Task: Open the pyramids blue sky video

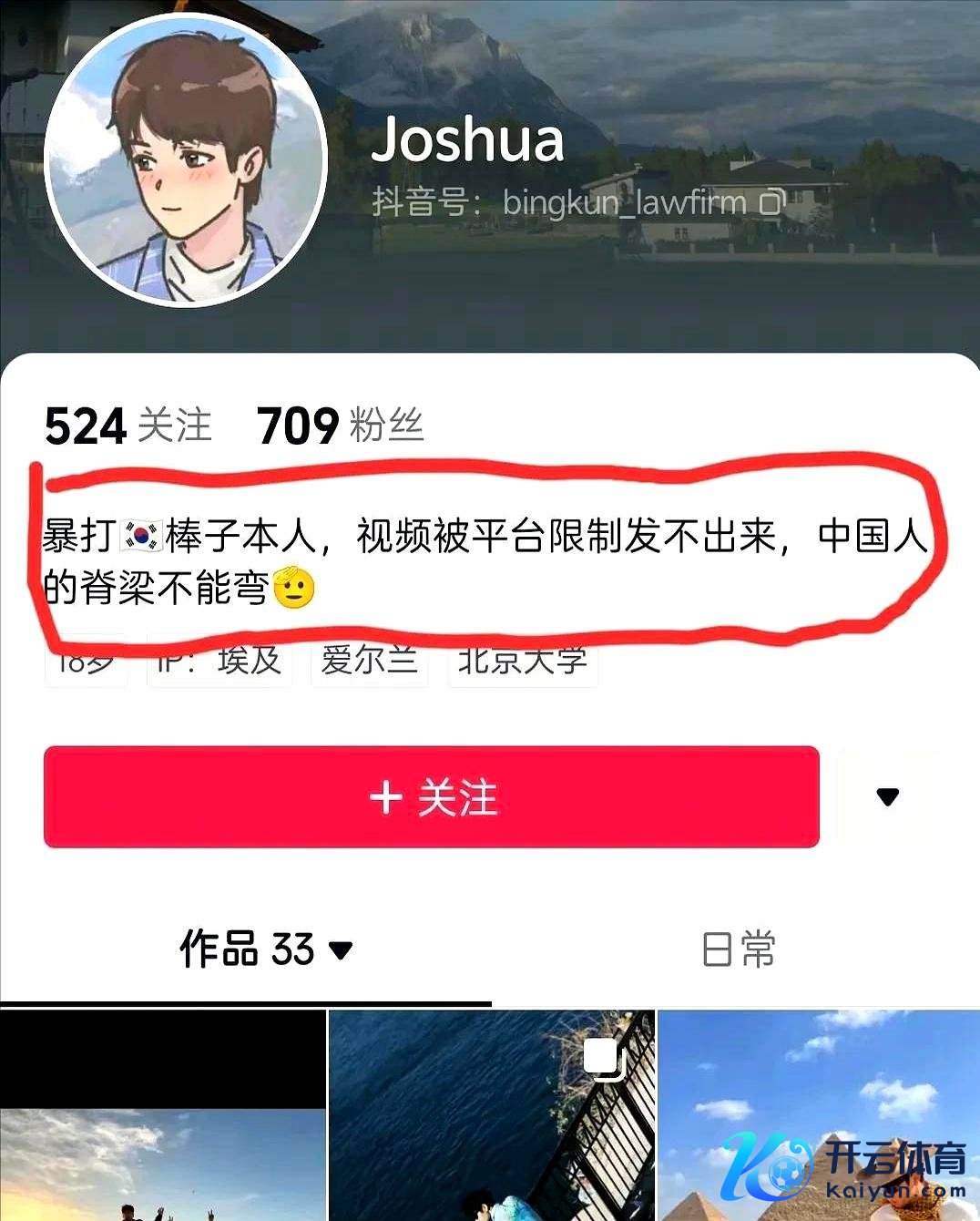Action: click(818, 1116)
